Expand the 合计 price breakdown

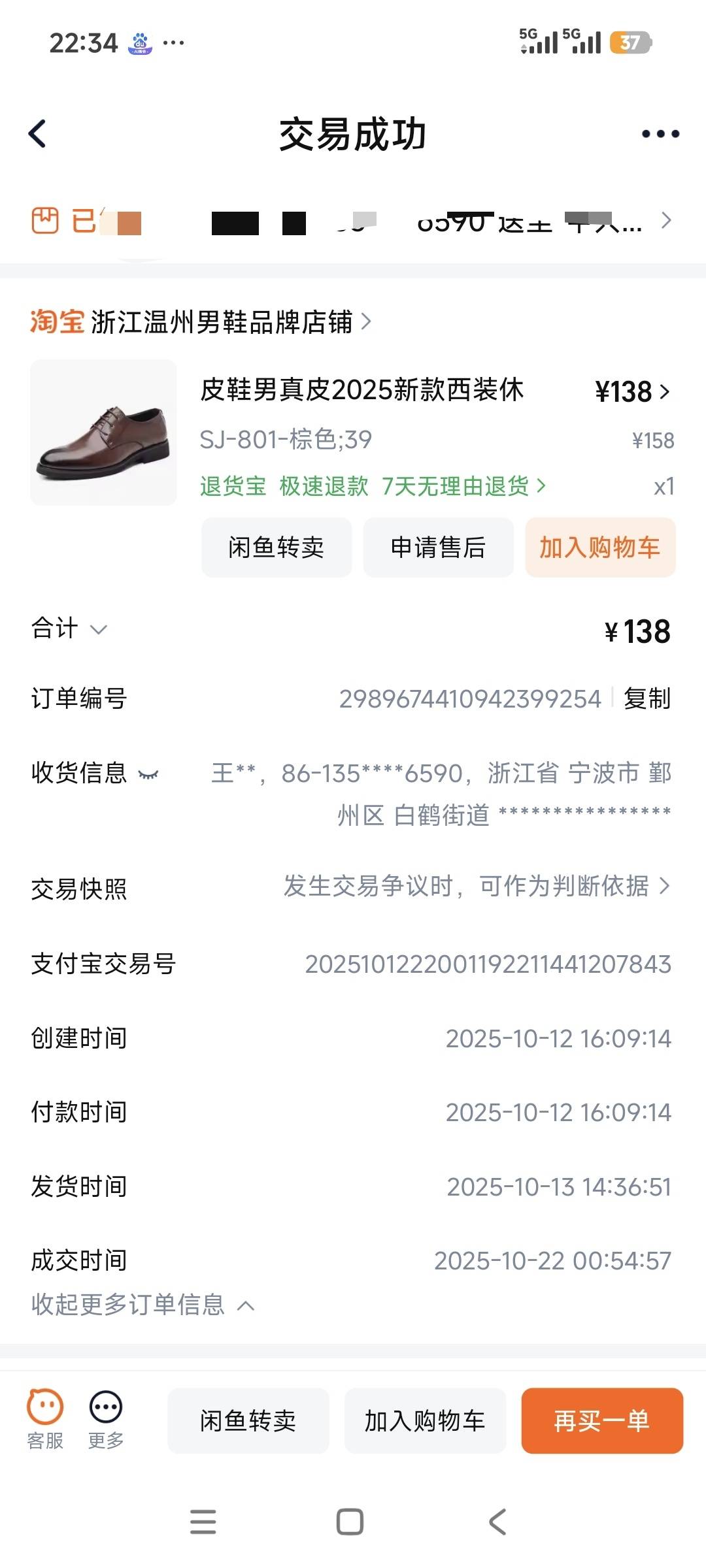coord(69,629)
